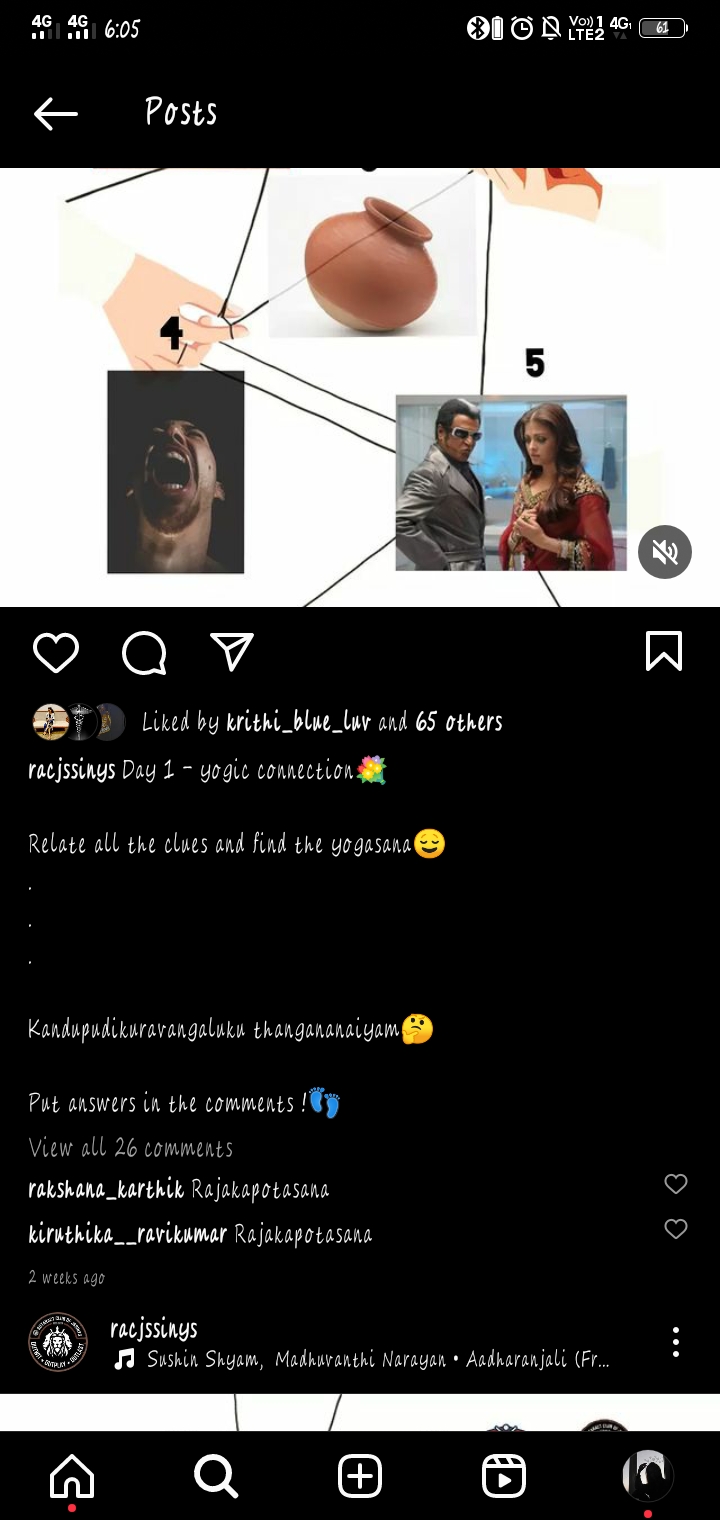This screenshot has height=1520, width=720.
Task: Switch to the Reels tab
Action: tap(504, 1476)
